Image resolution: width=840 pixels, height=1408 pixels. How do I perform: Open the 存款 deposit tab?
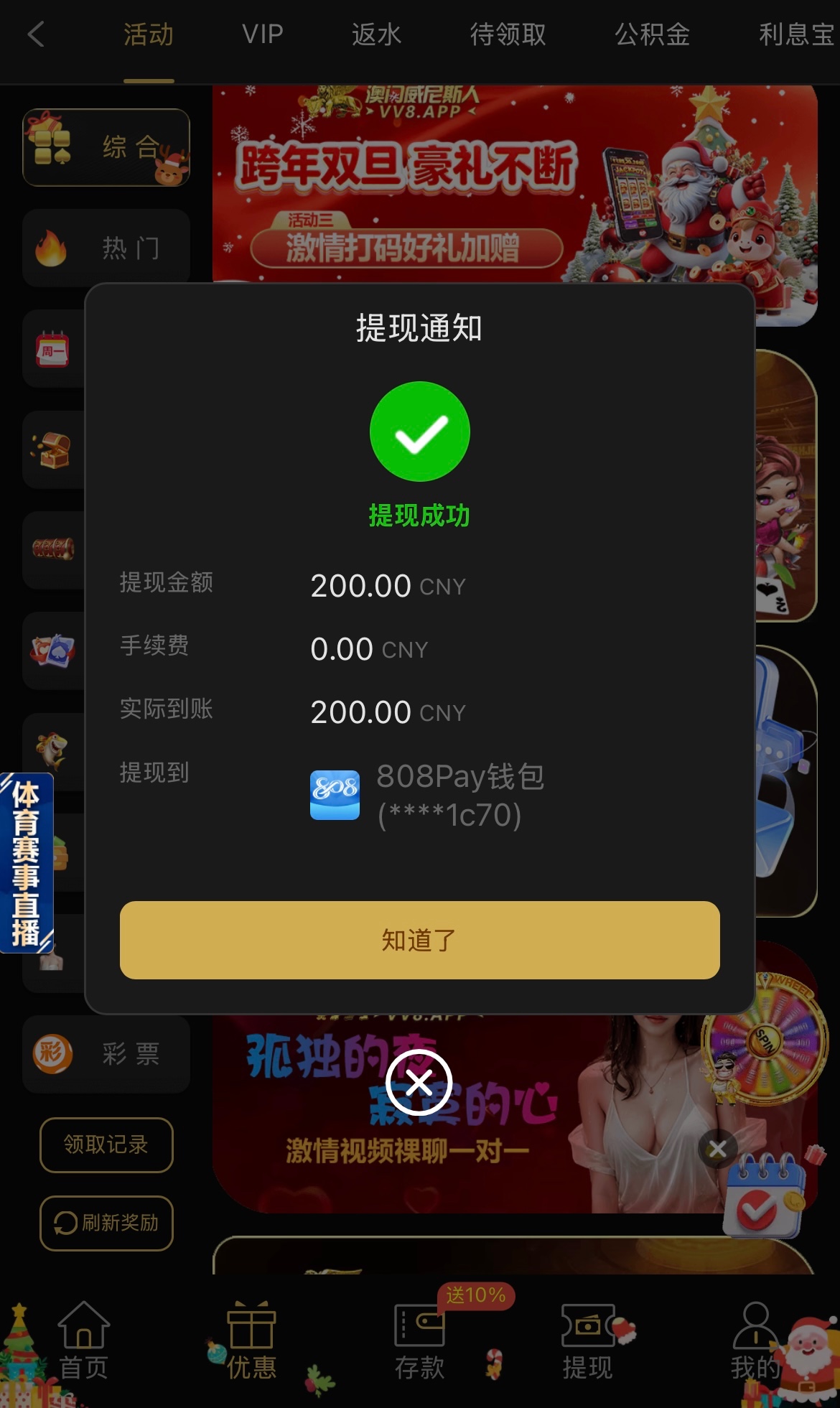(419, 1340)
